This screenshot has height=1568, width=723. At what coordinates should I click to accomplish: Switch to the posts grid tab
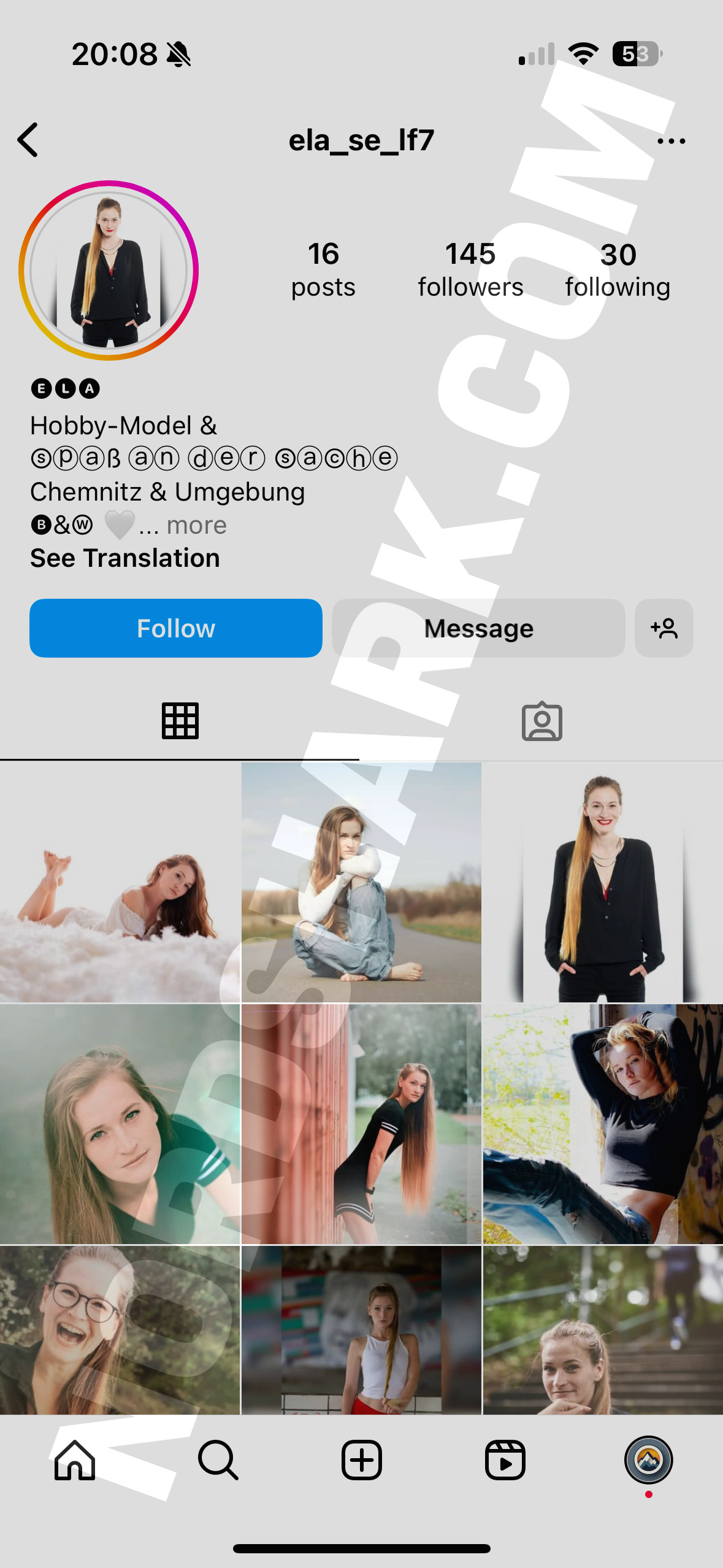point(180,721)
